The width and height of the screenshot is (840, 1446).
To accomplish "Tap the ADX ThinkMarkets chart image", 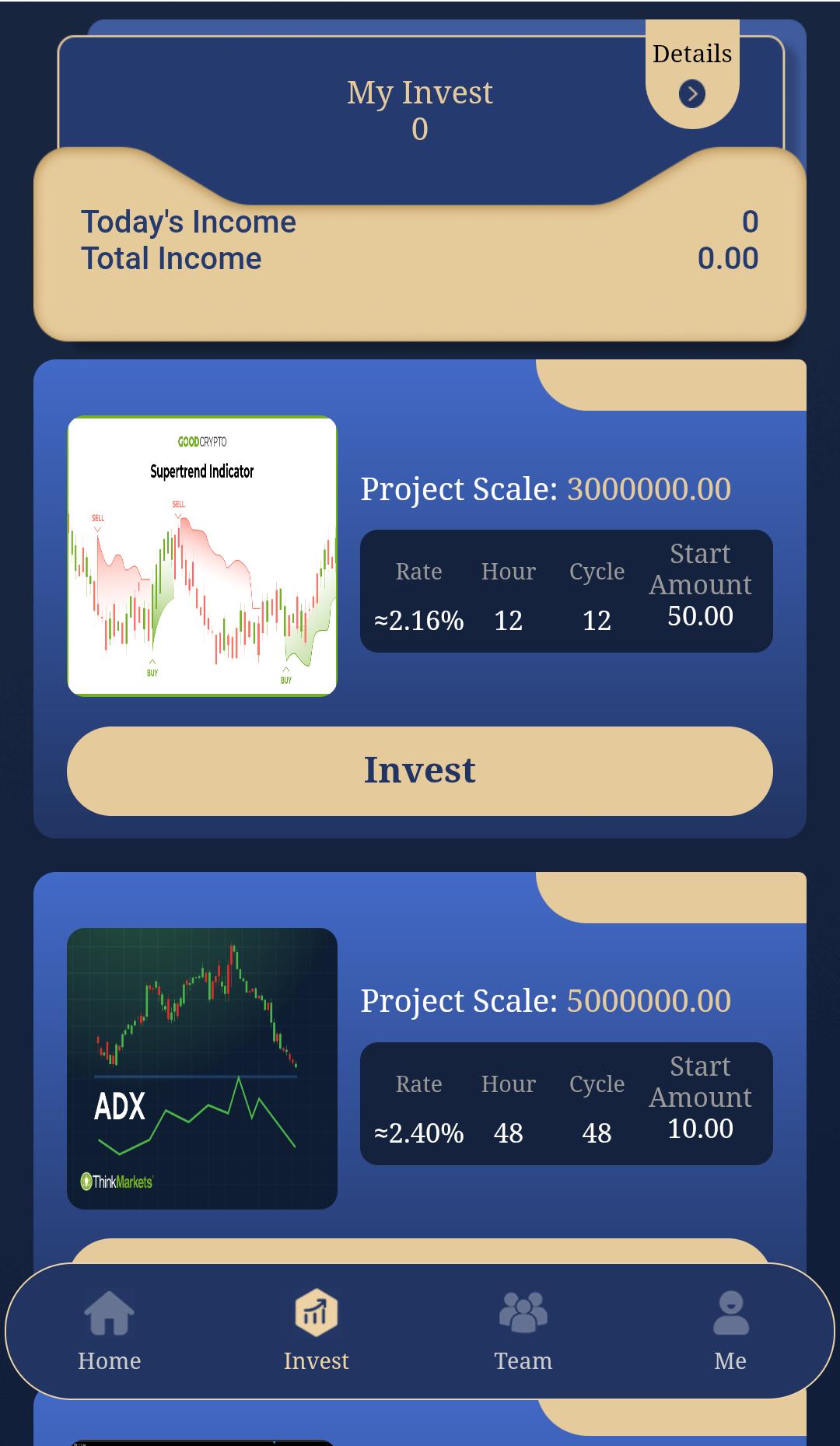I will (x=202, y=1067).
